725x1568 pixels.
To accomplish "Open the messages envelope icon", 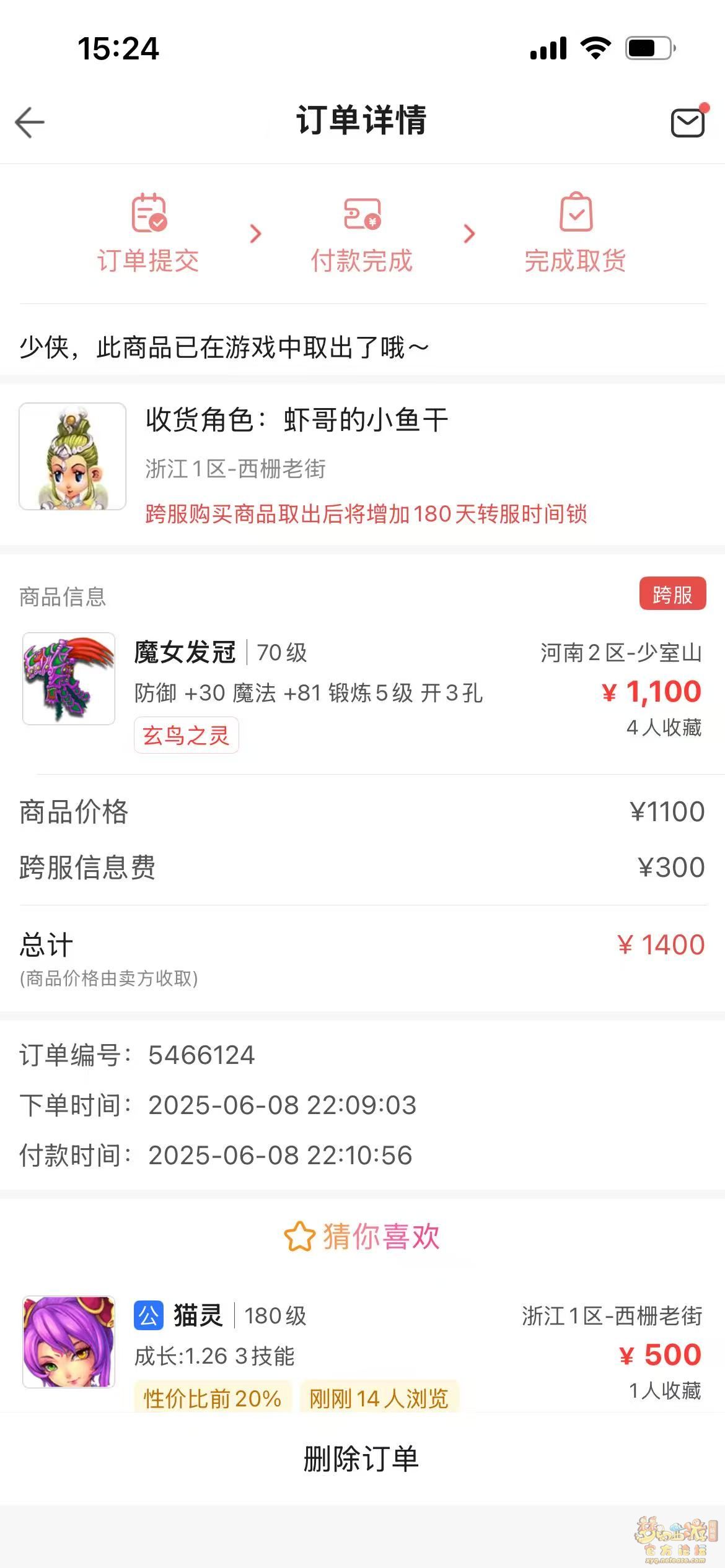I will 688,122.
